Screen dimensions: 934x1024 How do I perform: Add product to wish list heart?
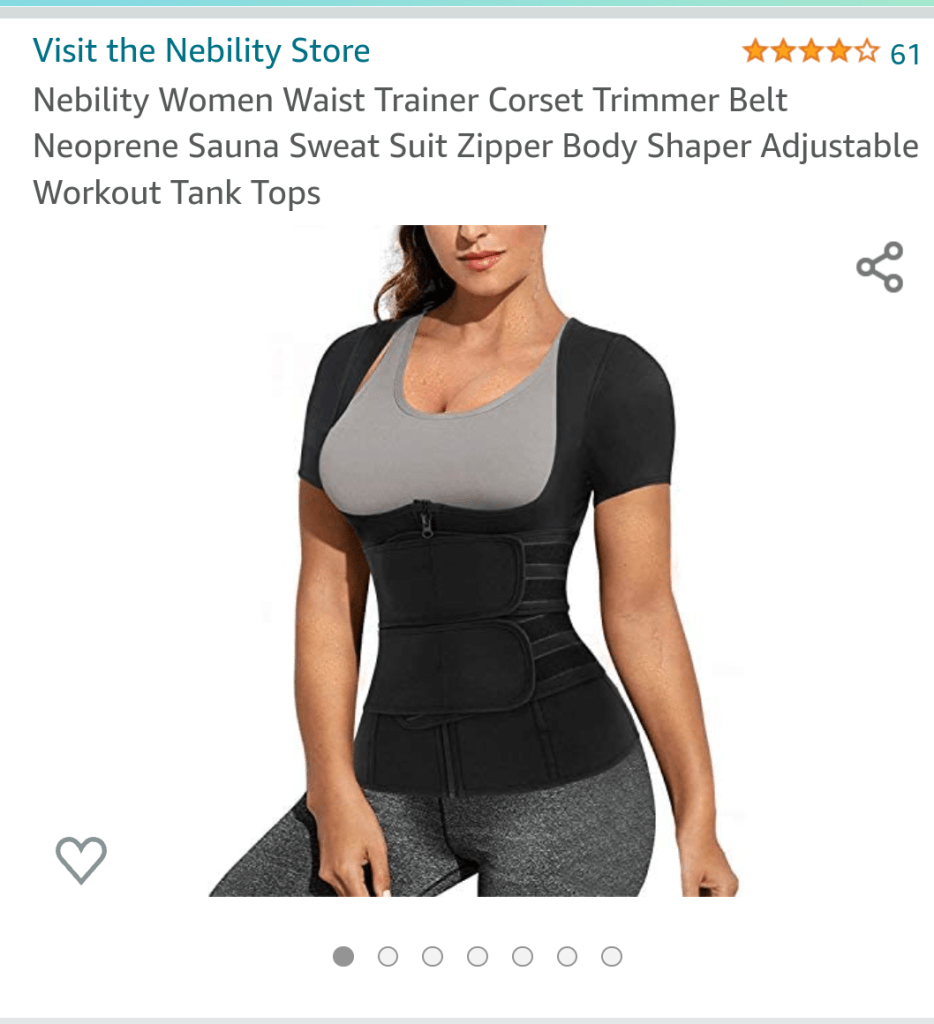point(81,859)
